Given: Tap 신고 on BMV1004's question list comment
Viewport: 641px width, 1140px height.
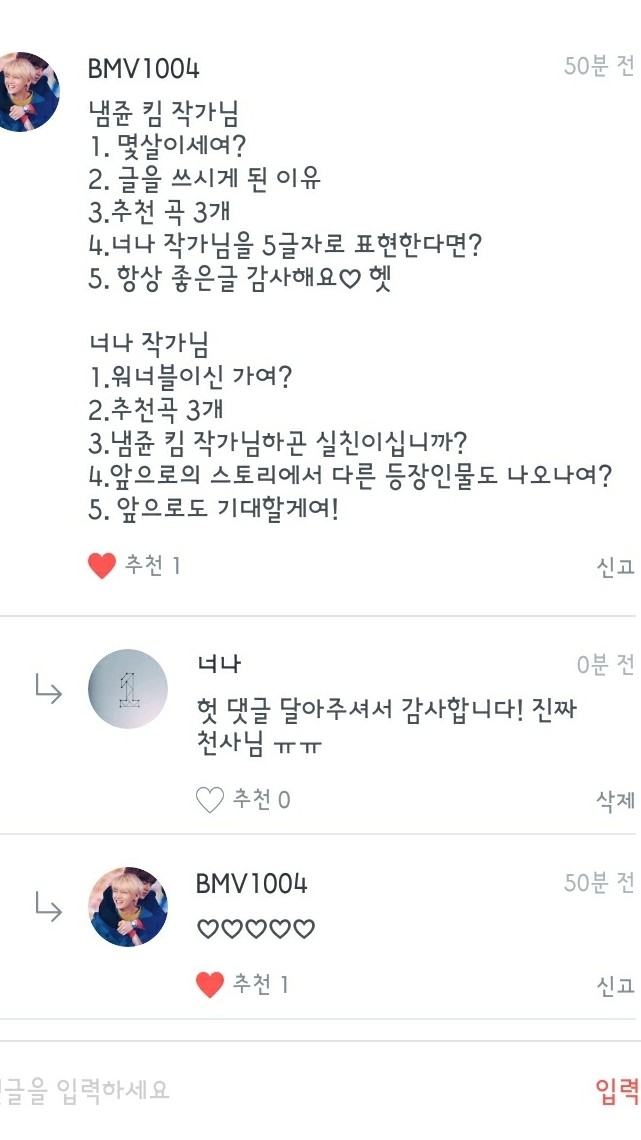Looking at the screenshot, I should click(x=615, y=567).
